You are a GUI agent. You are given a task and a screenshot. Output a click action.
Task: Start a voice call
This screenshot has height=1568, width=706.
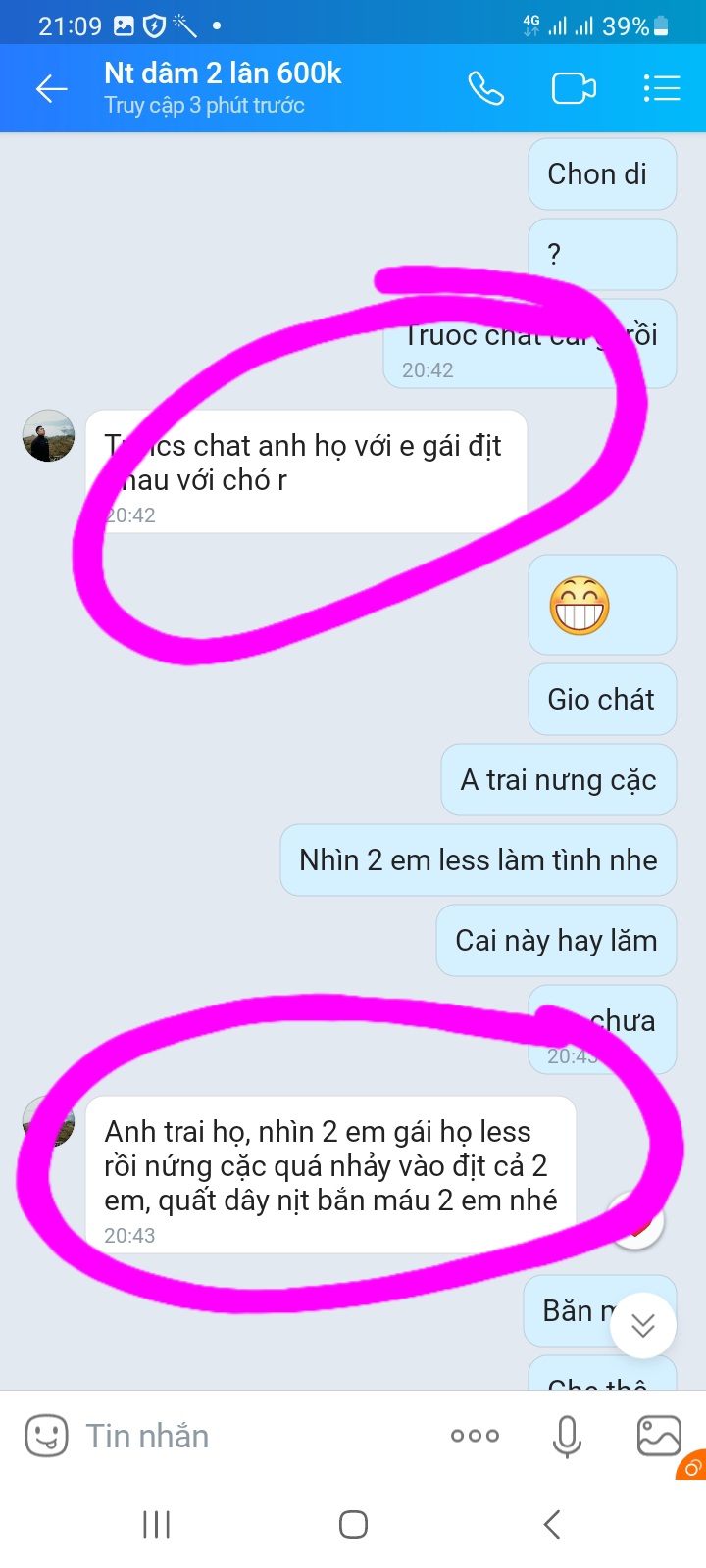485,89
